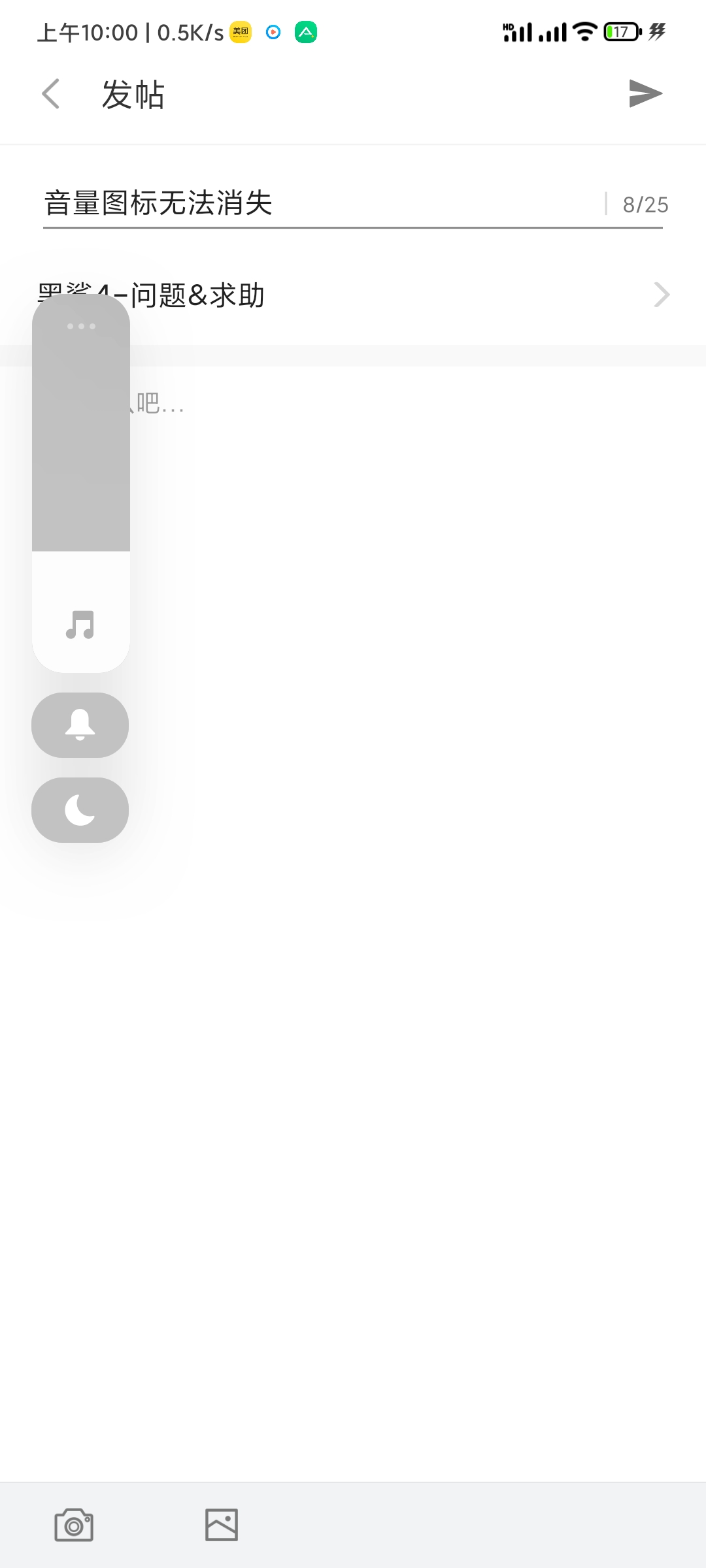Go back from the 发帖 screen

click(51, 94)
